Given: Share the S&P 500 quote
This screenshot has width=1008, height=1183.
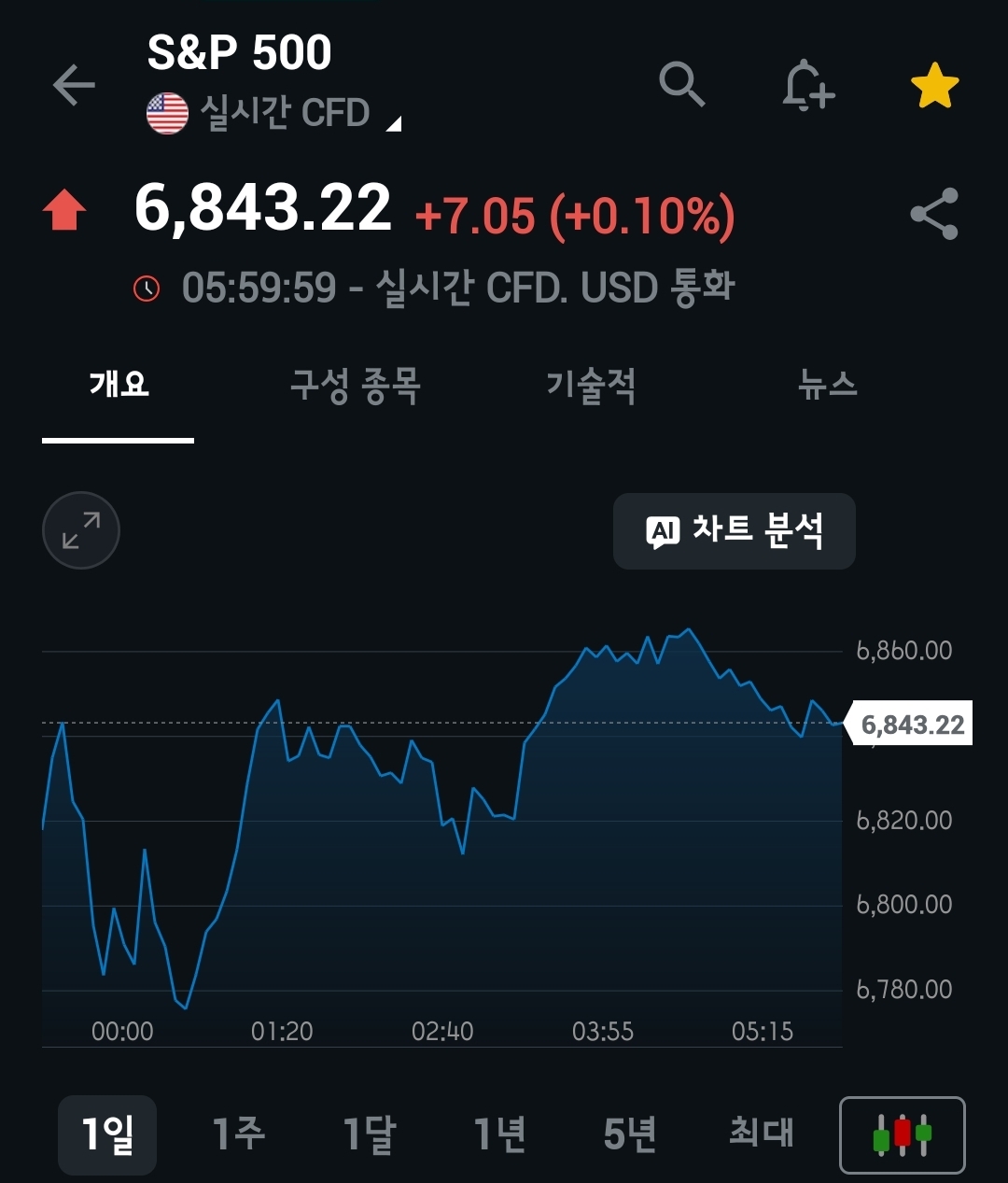Looking at the screenshot, I should tap(934, 214).
